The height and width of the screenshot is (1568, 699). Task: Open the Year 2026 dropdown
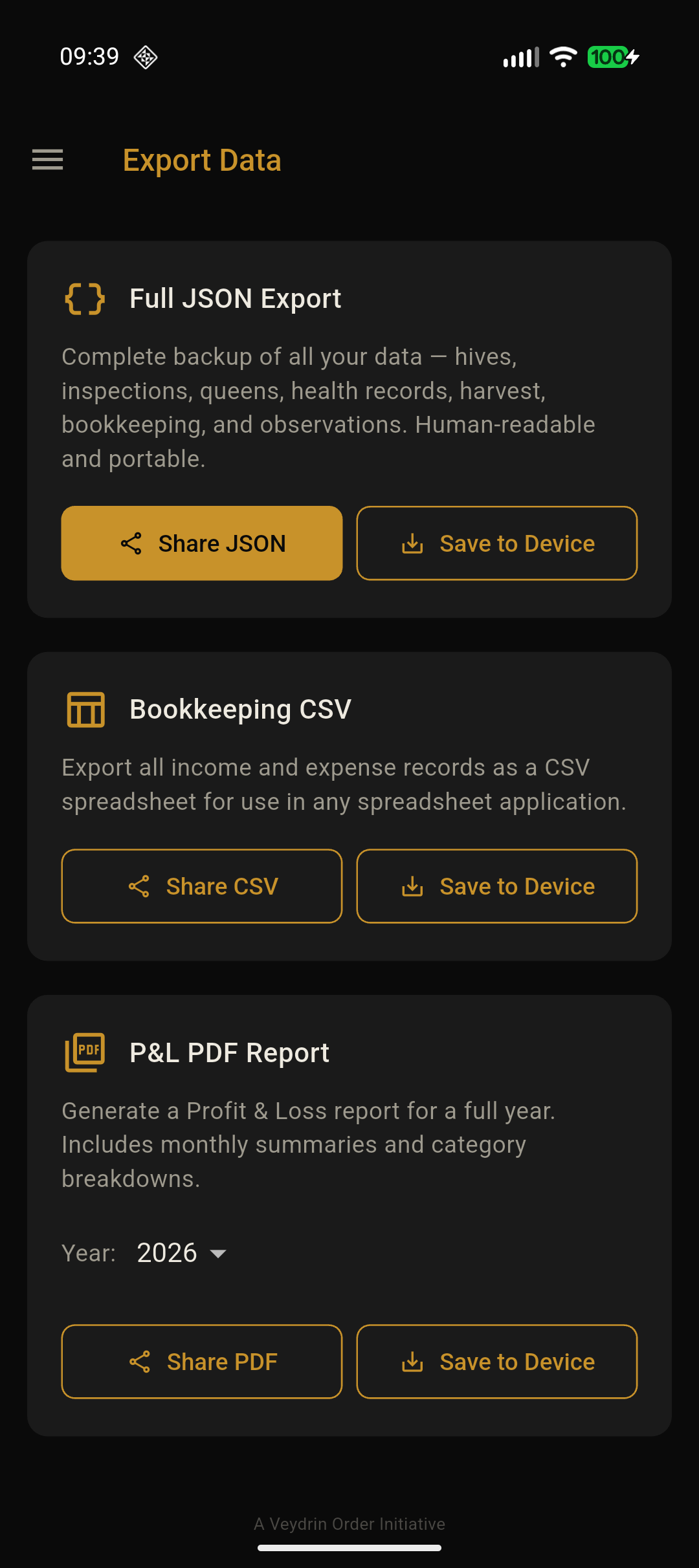tap(182, 1253)
